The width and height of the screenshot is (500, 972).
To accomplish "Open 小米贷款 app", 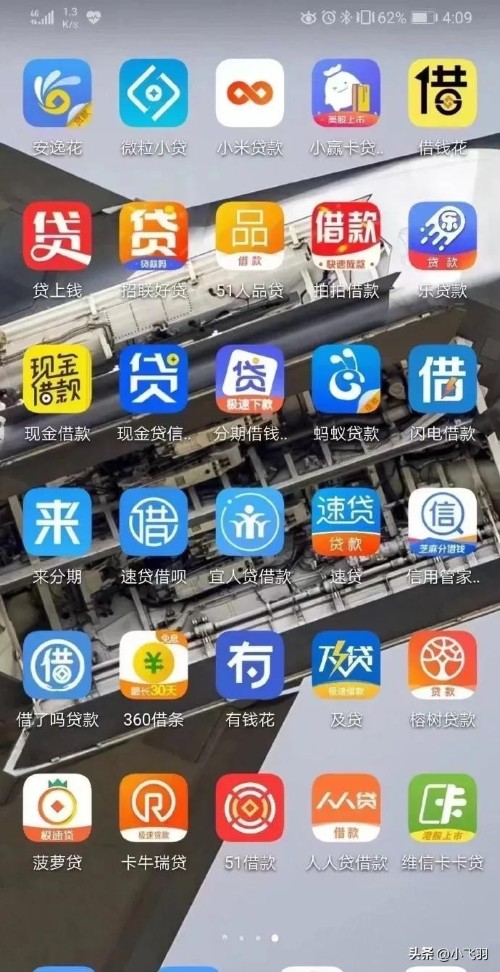I will pyautogui.click(x=250, y=93).
